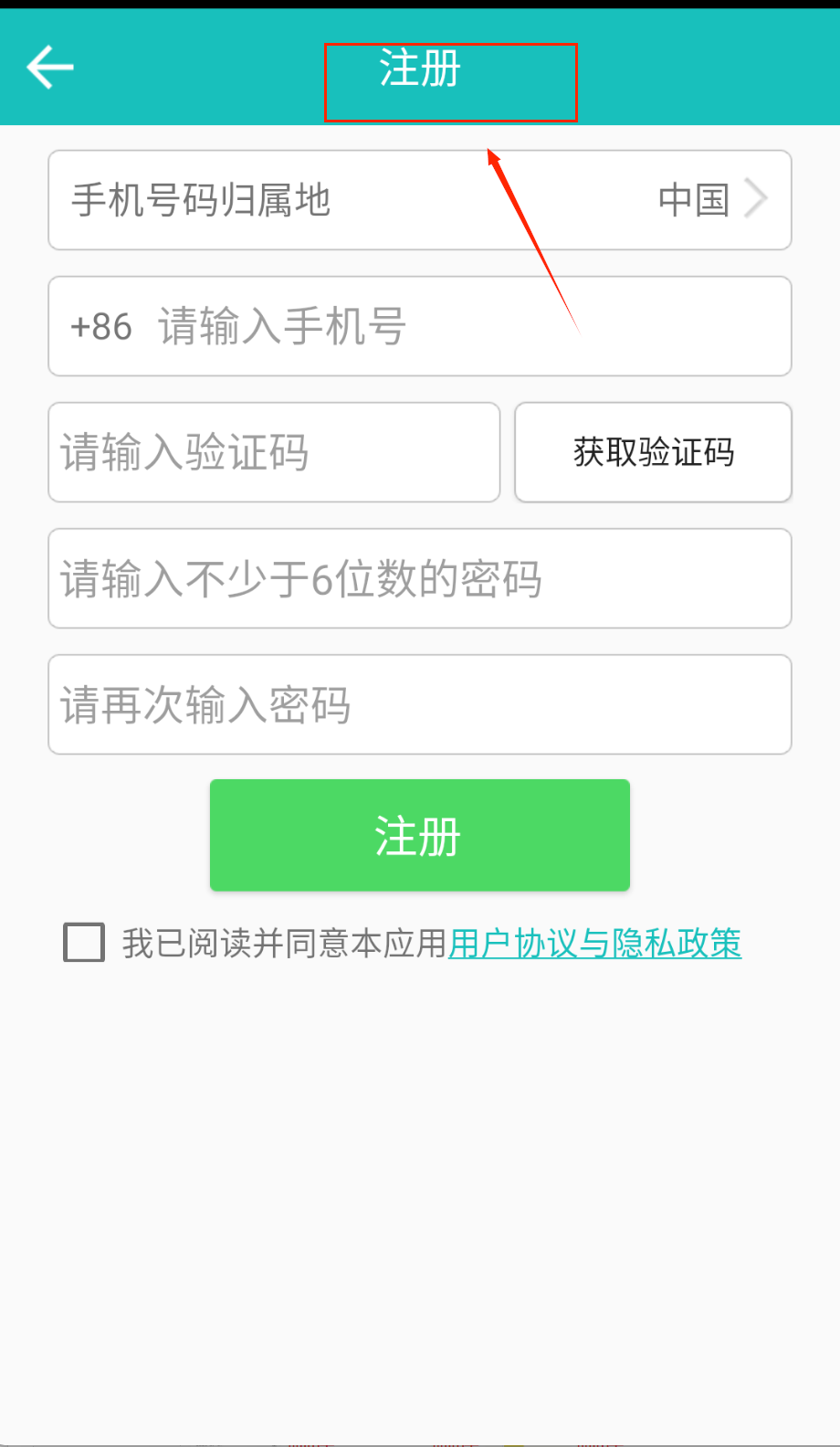Viewport: 840px width, 1447px height.
Task: Go back using the top-left arrow
Action: (50, 68)
